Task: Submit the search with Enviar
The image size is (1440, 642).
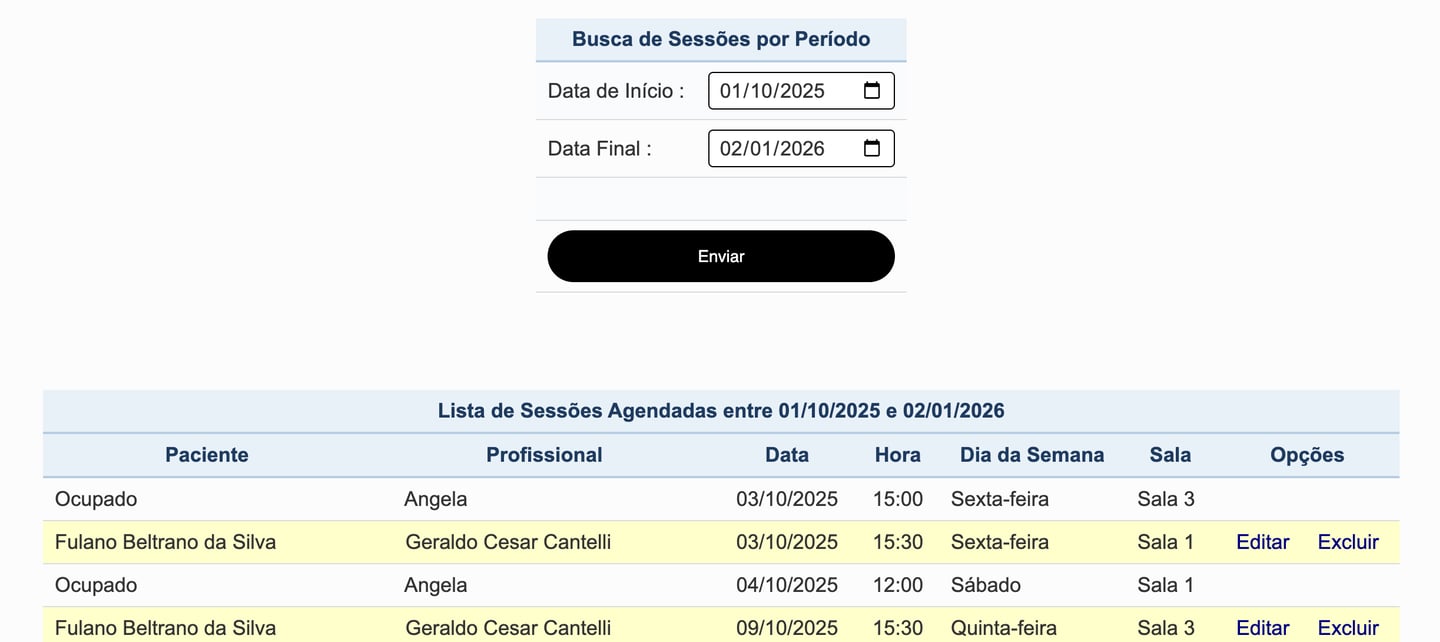Action: (721, 256)
